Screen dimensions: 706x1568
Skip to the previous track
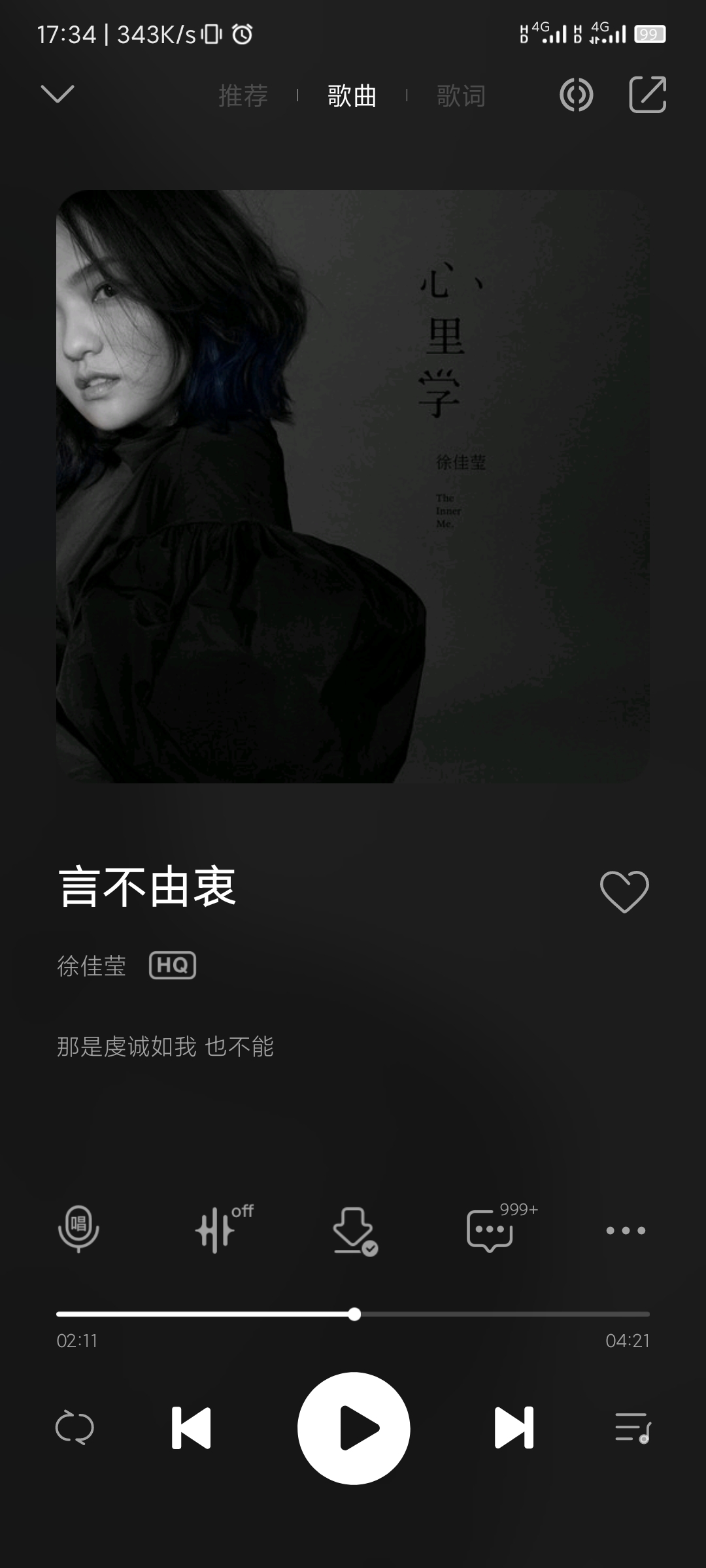191,1428
